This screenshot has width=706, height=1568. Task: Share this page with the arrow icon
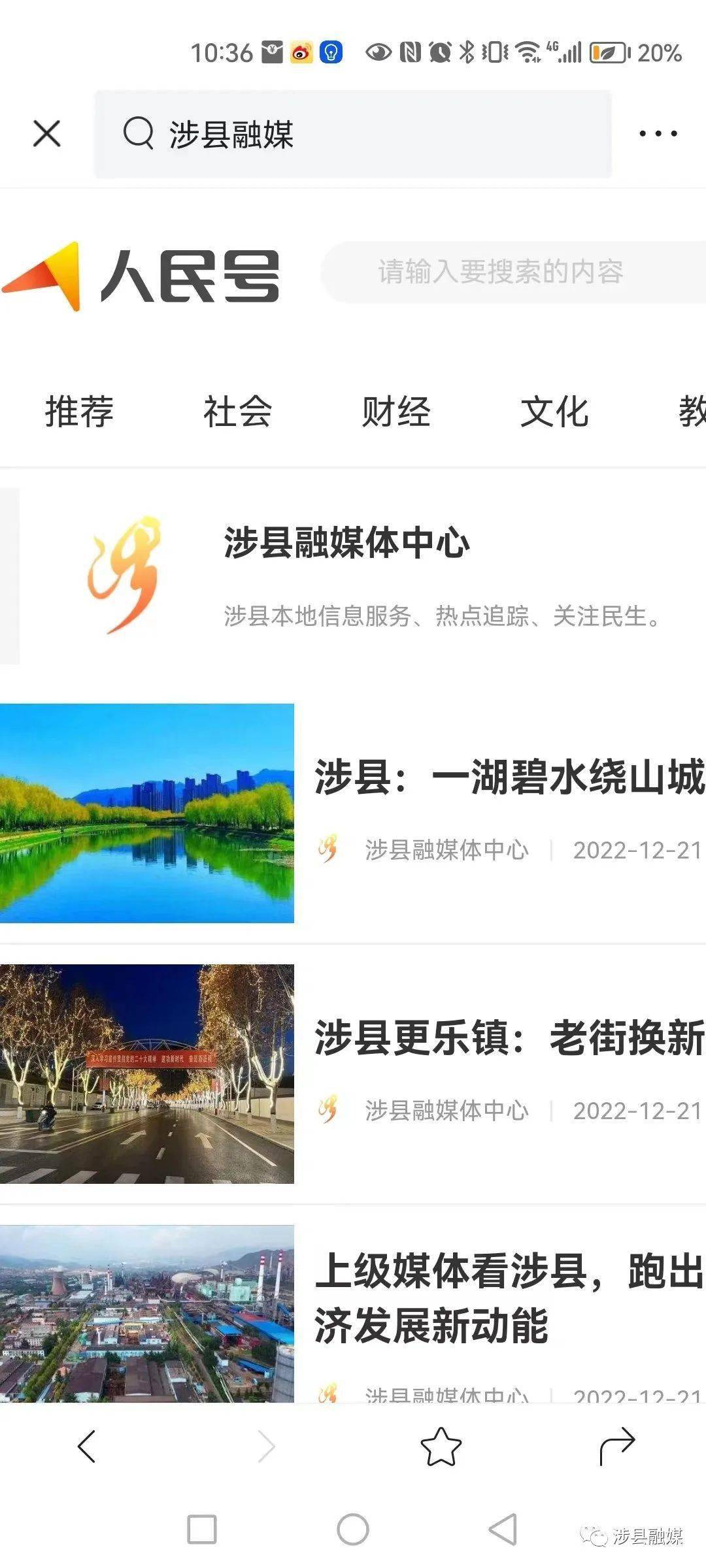(x=617, y=1445)
